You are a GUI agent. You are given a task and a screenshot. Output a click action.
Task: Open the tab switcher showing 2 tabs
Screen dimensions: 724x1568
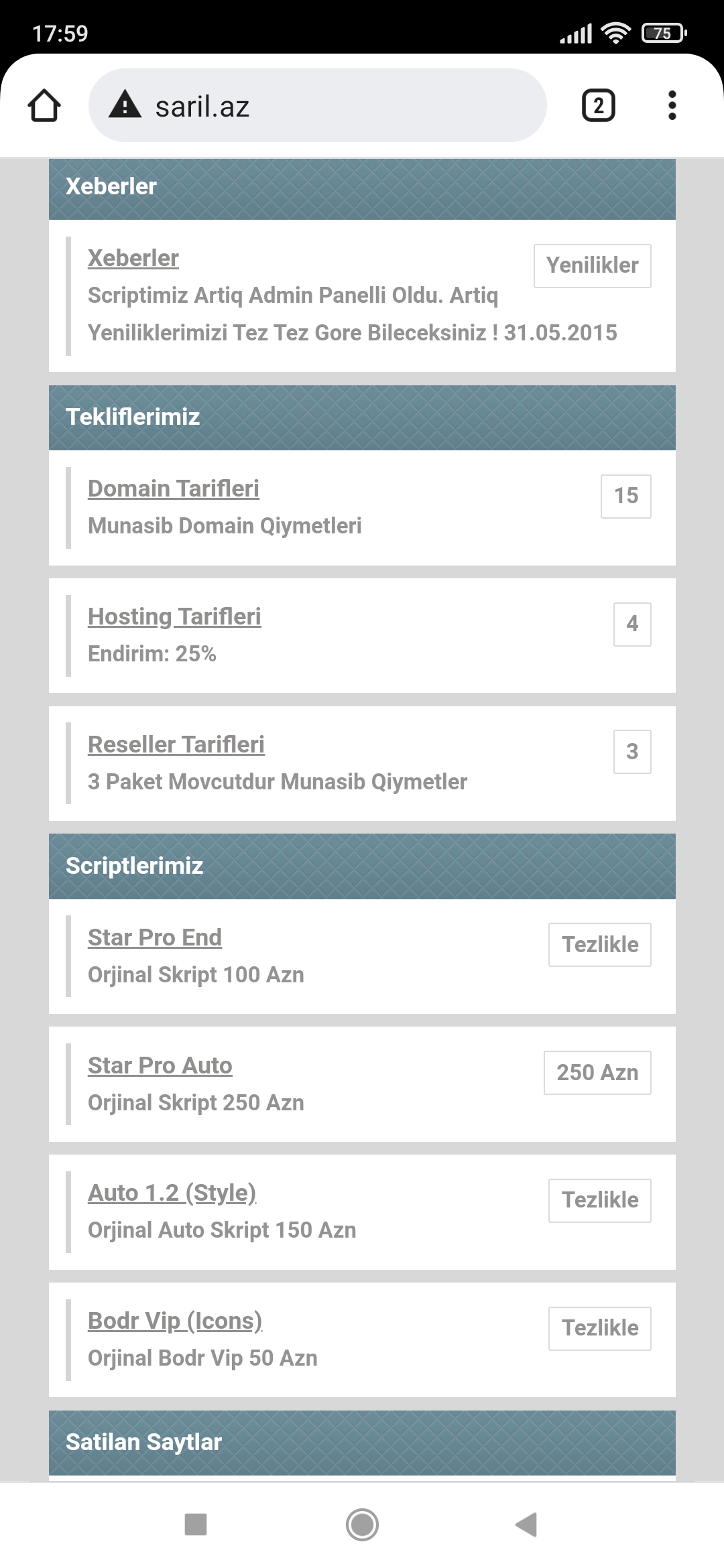[x=598, y=106]
